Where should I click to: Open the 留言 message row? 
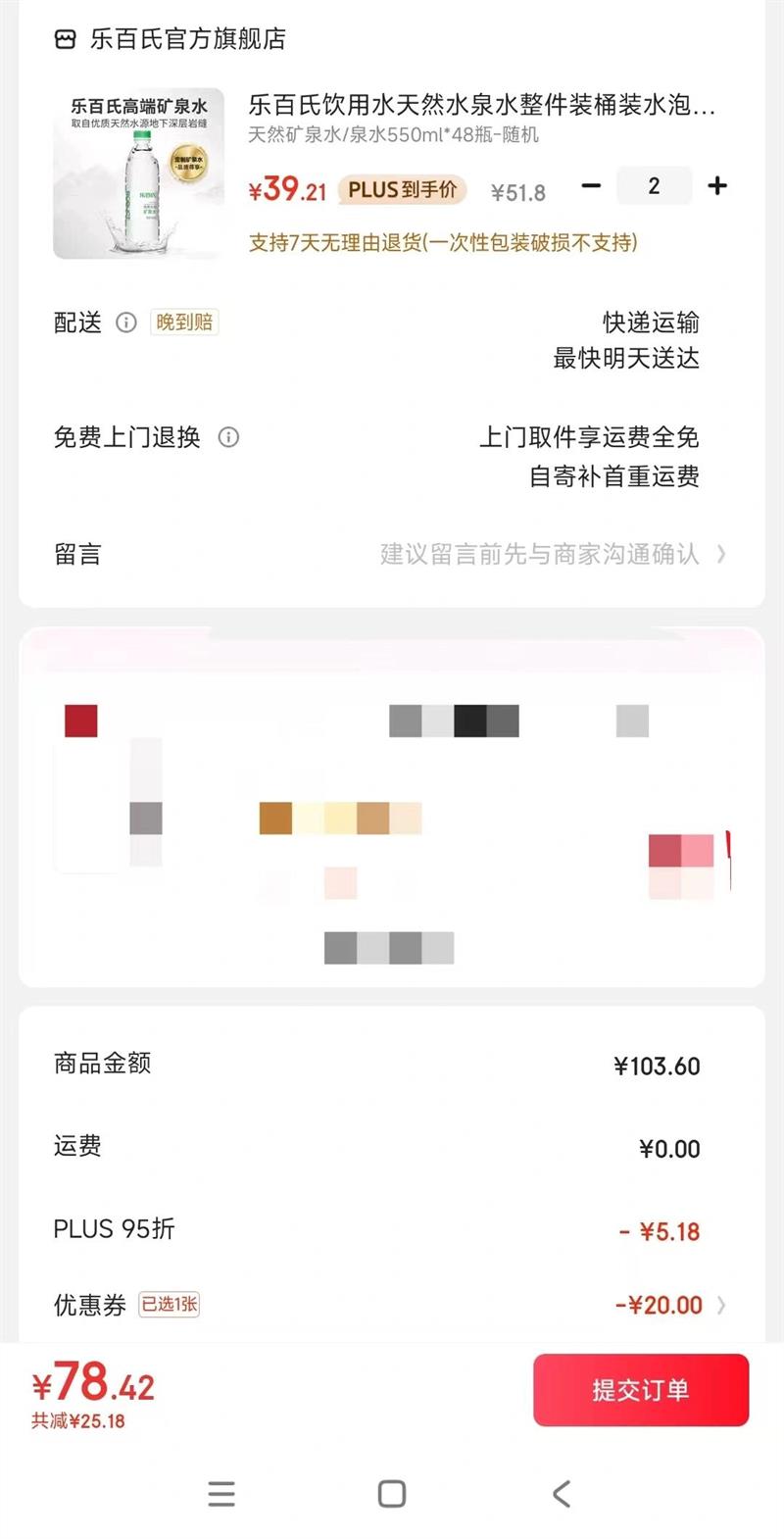point(392,554)
